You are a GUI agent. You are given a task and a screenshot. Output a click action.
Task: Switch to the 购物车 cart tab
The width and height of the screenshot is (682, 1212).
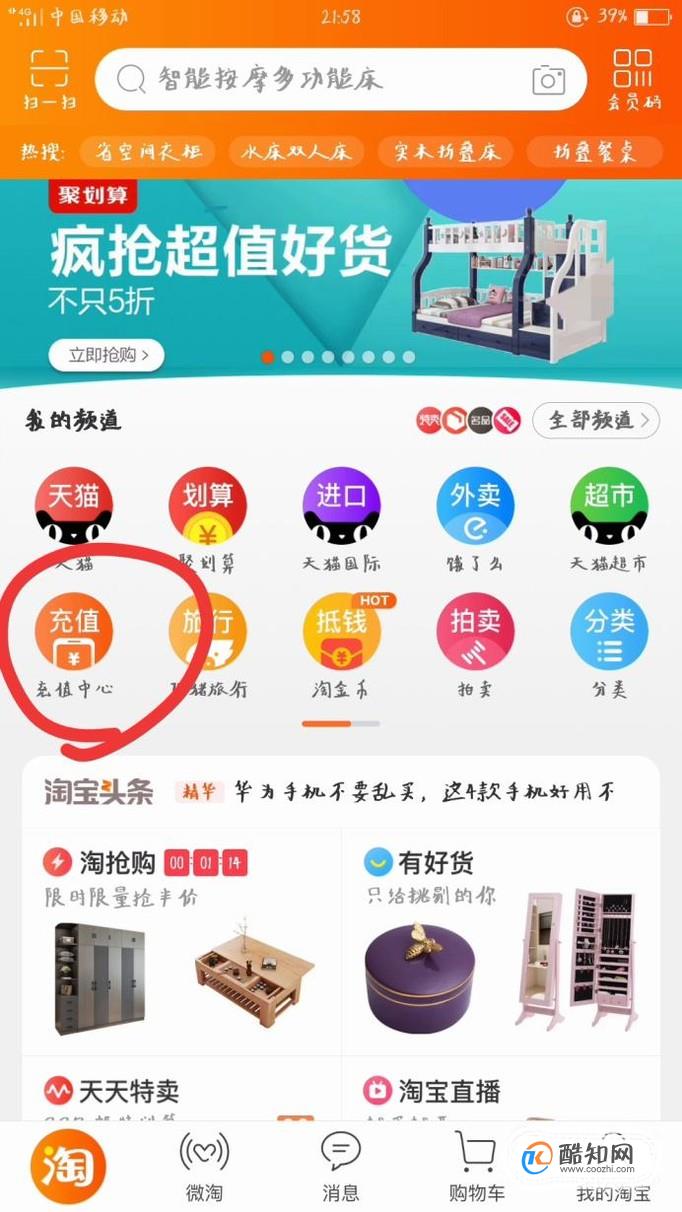(476, 1166)
